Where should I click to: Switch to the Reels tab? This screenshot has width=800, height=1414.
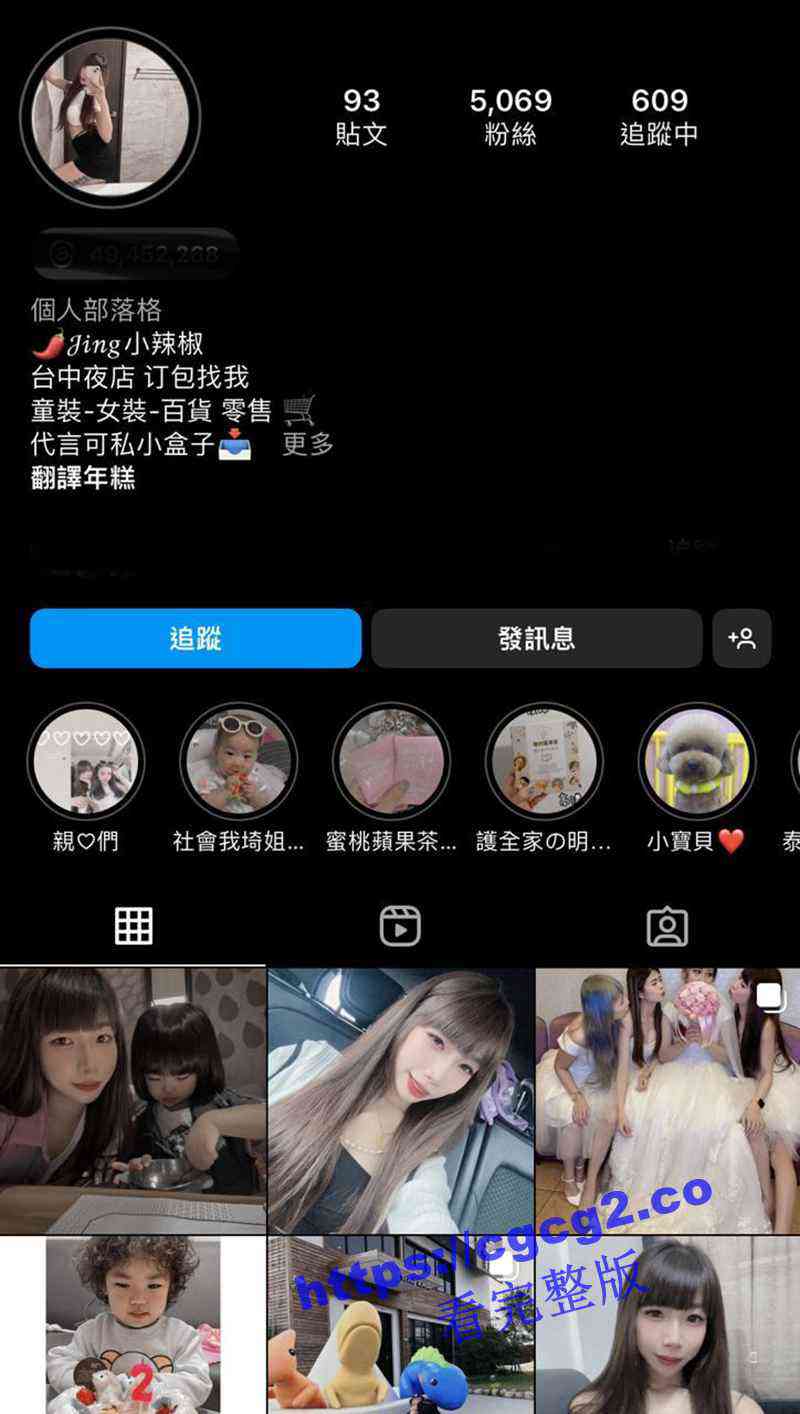[x=400, y=926]
